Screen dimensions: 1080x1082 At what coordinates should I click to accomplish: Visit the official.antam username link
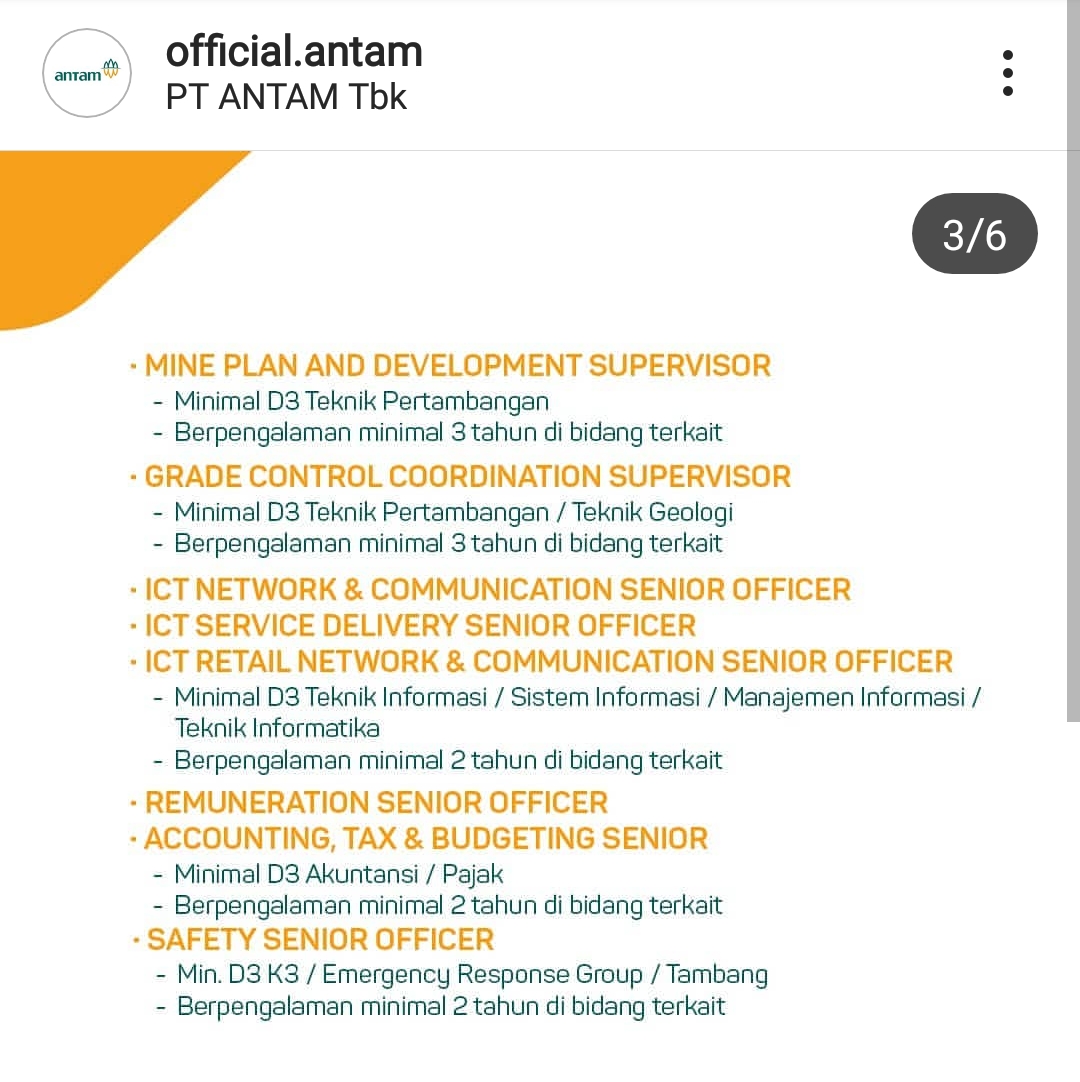pyautogui.click(x=294, y=51)
